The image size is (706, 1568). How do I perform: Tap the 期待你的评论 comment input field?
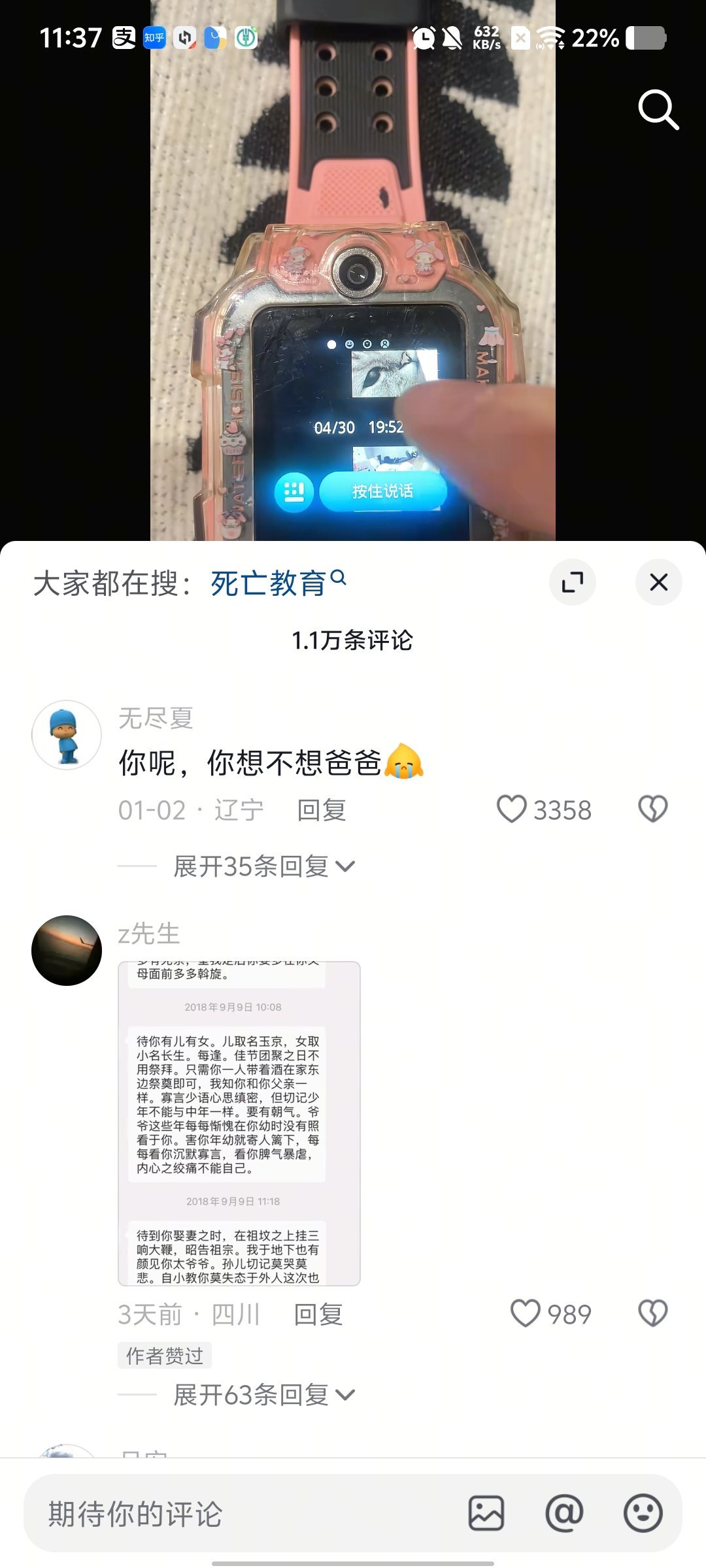(x=242, y=1514)
